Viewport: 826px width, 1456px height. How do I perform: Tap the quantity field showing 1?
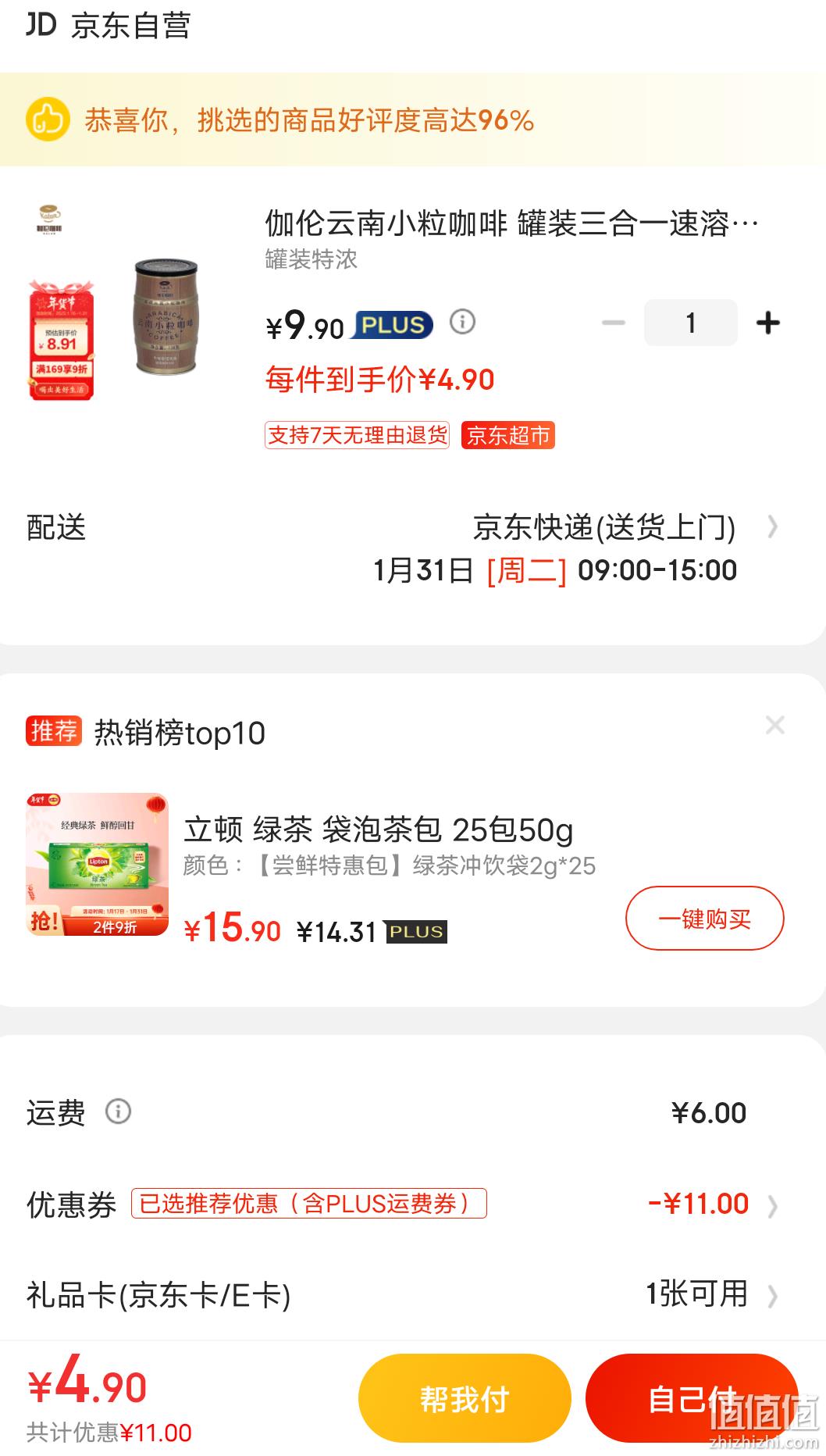tap(690, 323)
